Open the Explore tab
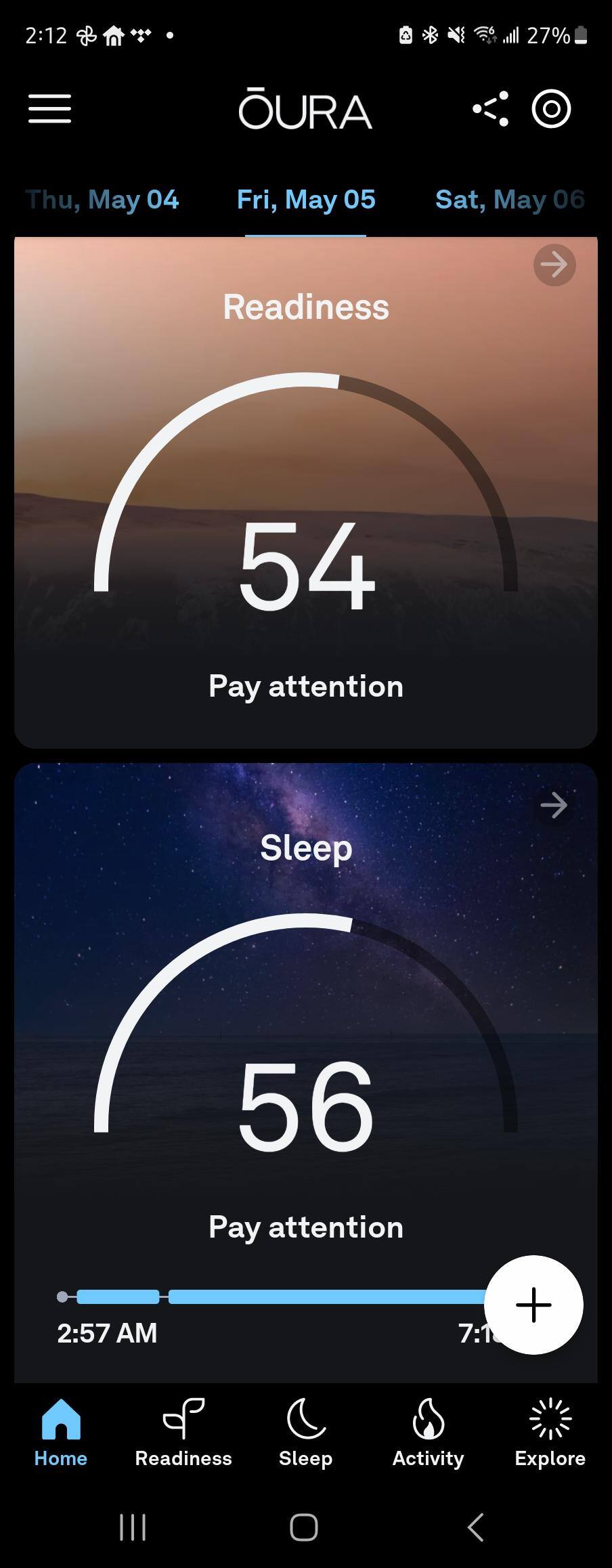612x1568 pixels. [x=550, y=1433]
